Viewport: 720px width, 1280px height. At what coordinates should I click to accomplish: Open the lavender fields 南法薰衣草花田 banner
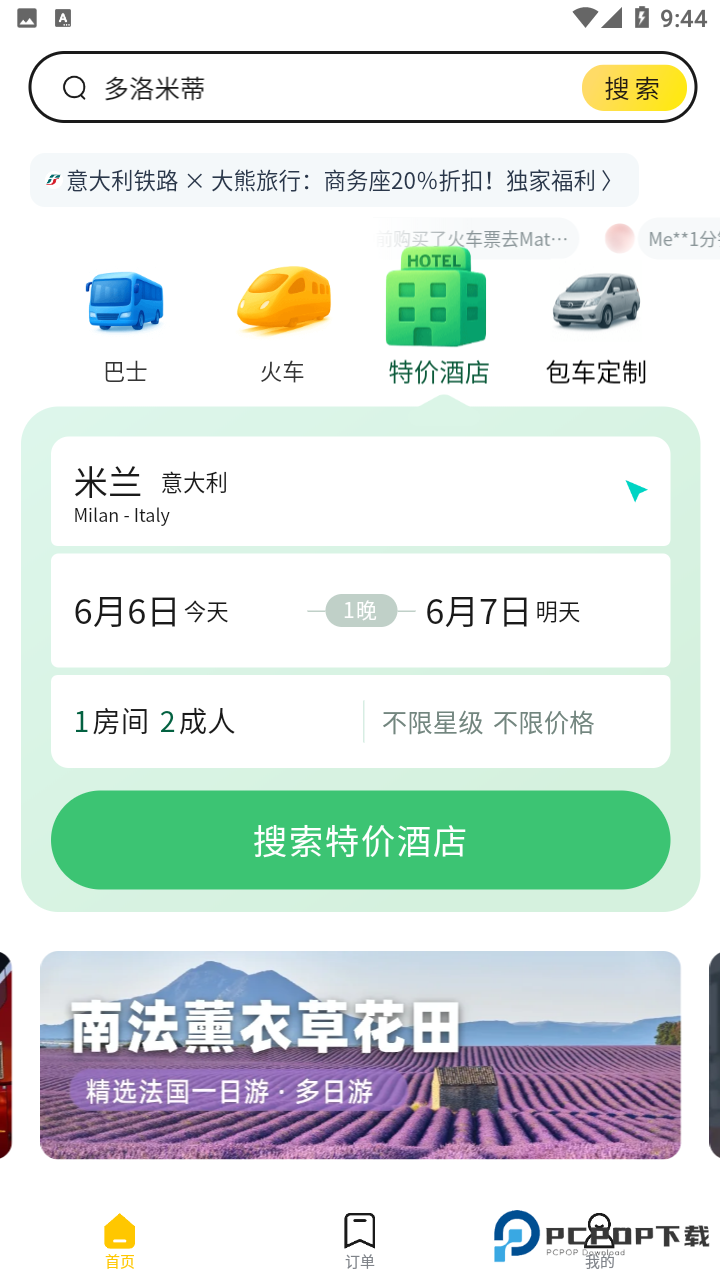coord(360,1055)
